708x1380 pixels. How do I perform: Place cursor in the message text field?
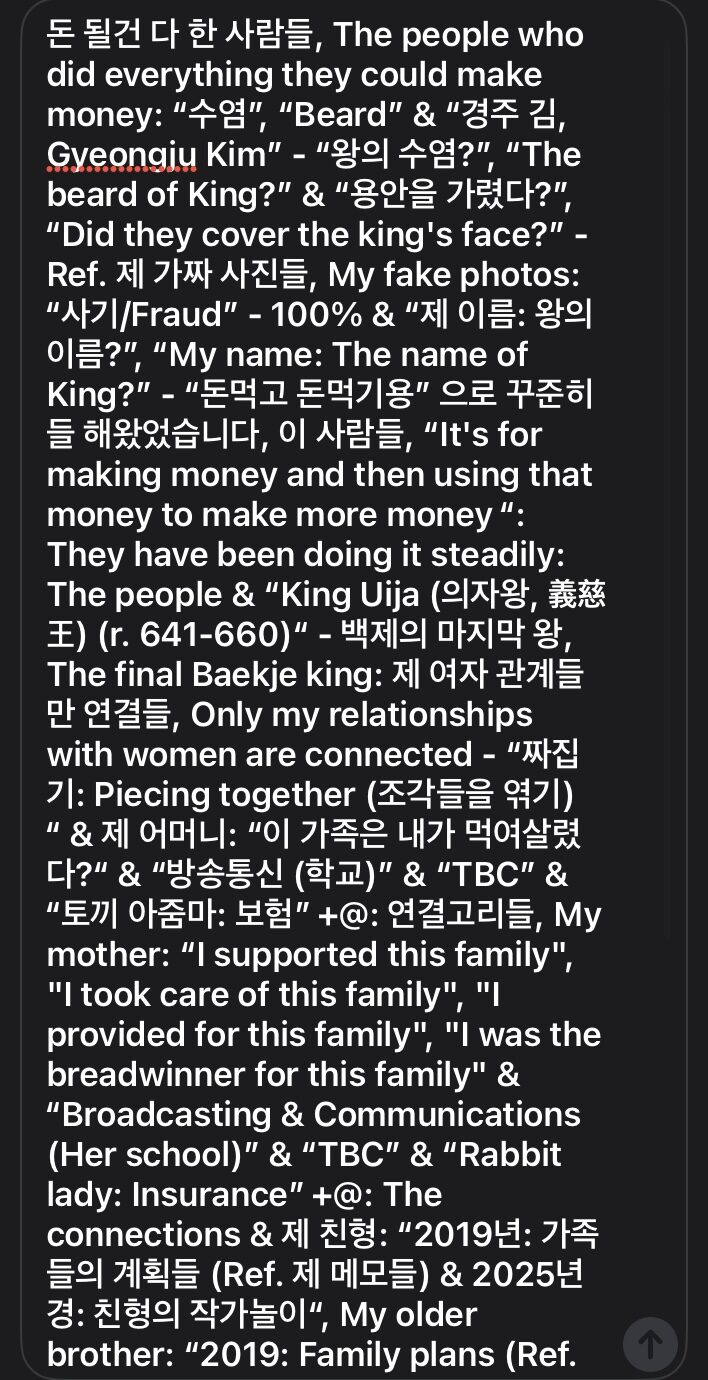tap(330, 700)
